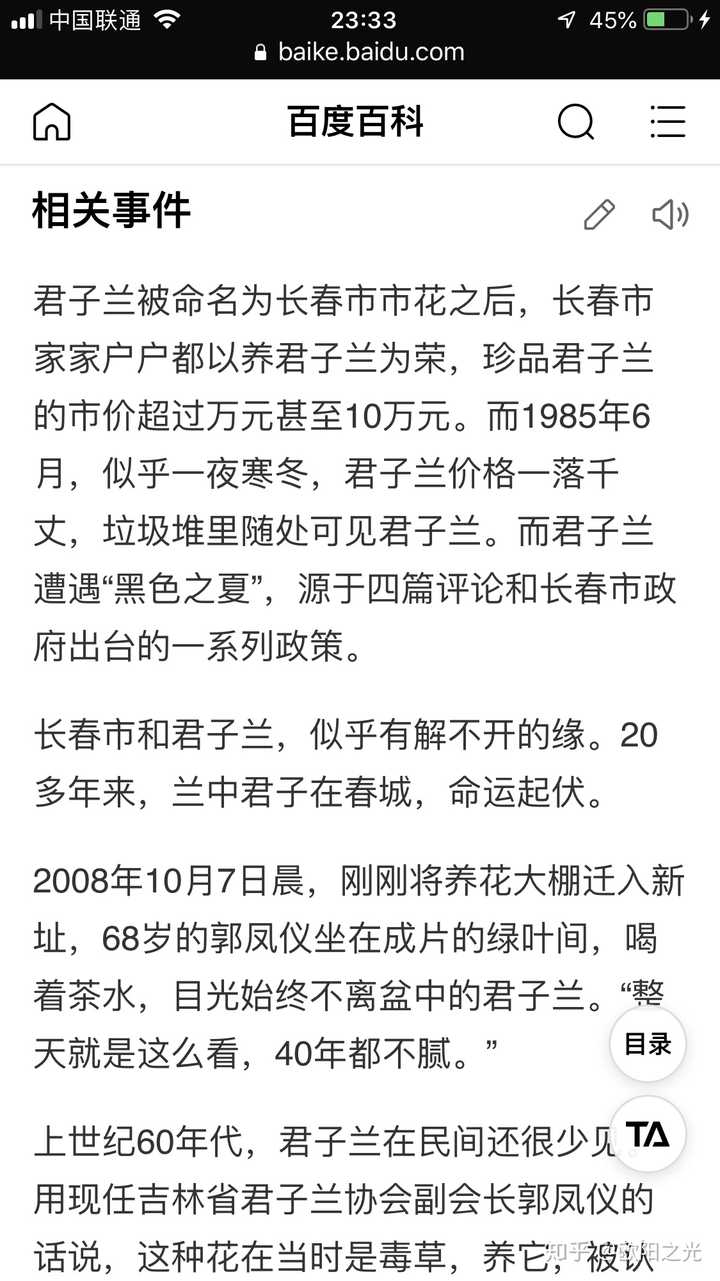Viewport: 720px width, 1281px height.
Task: Open the list menu icon
Action: click(667, 122)
